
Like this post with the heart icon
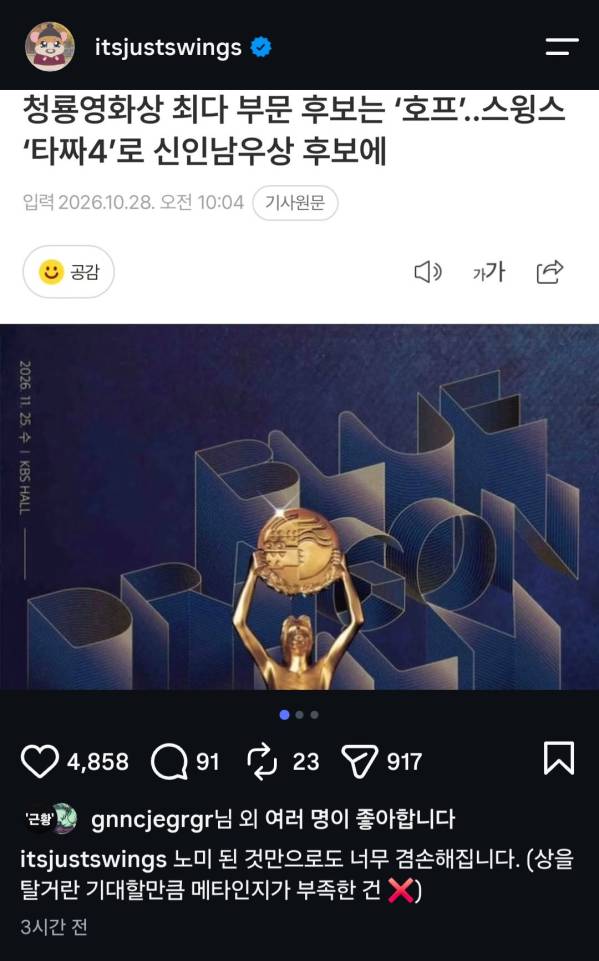click(x=40, y=761)
